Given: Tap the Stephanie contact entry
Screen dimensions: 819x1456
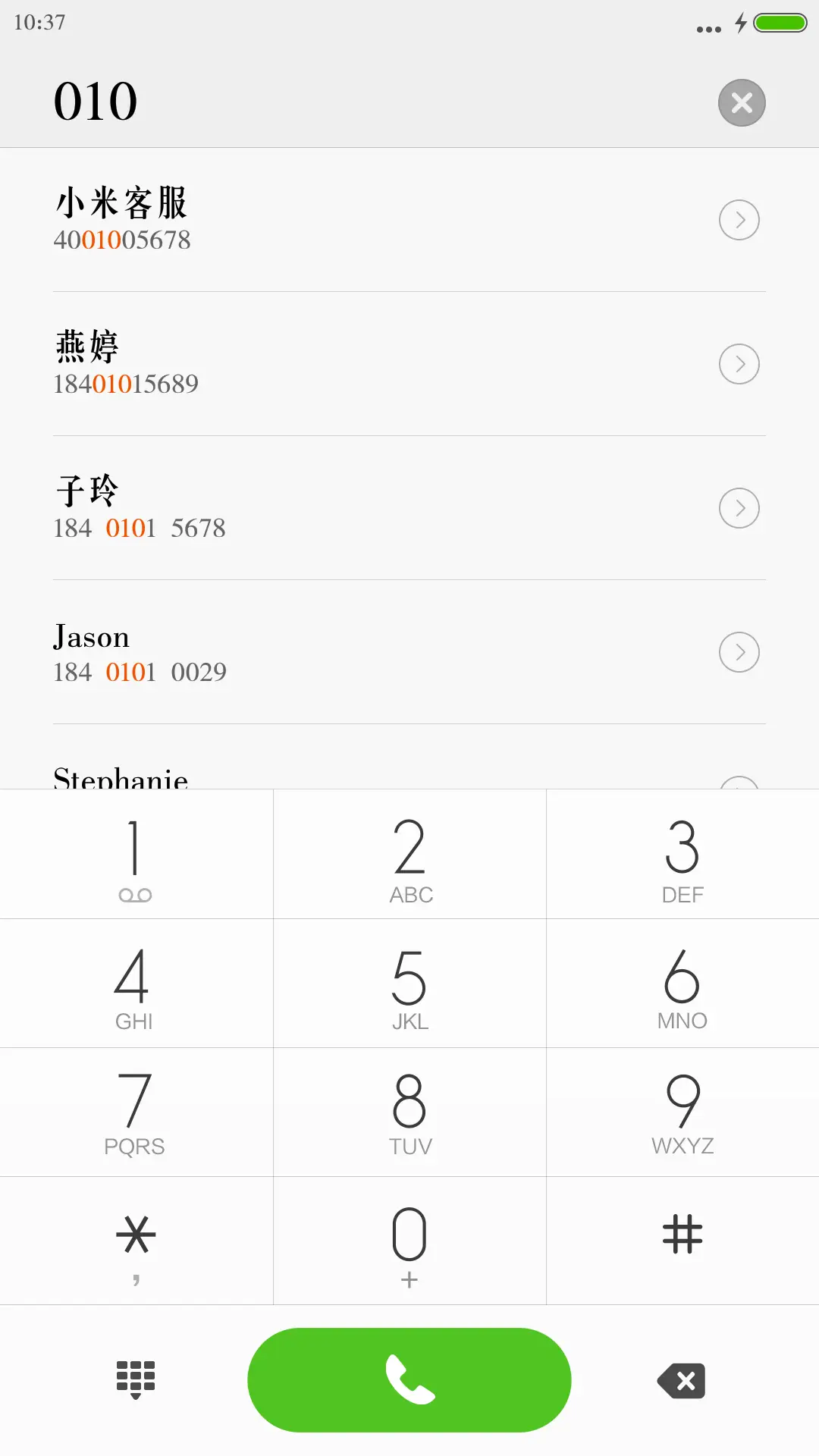Looking at the screenshot, I should pyautogui.click(x=303, y=773).
